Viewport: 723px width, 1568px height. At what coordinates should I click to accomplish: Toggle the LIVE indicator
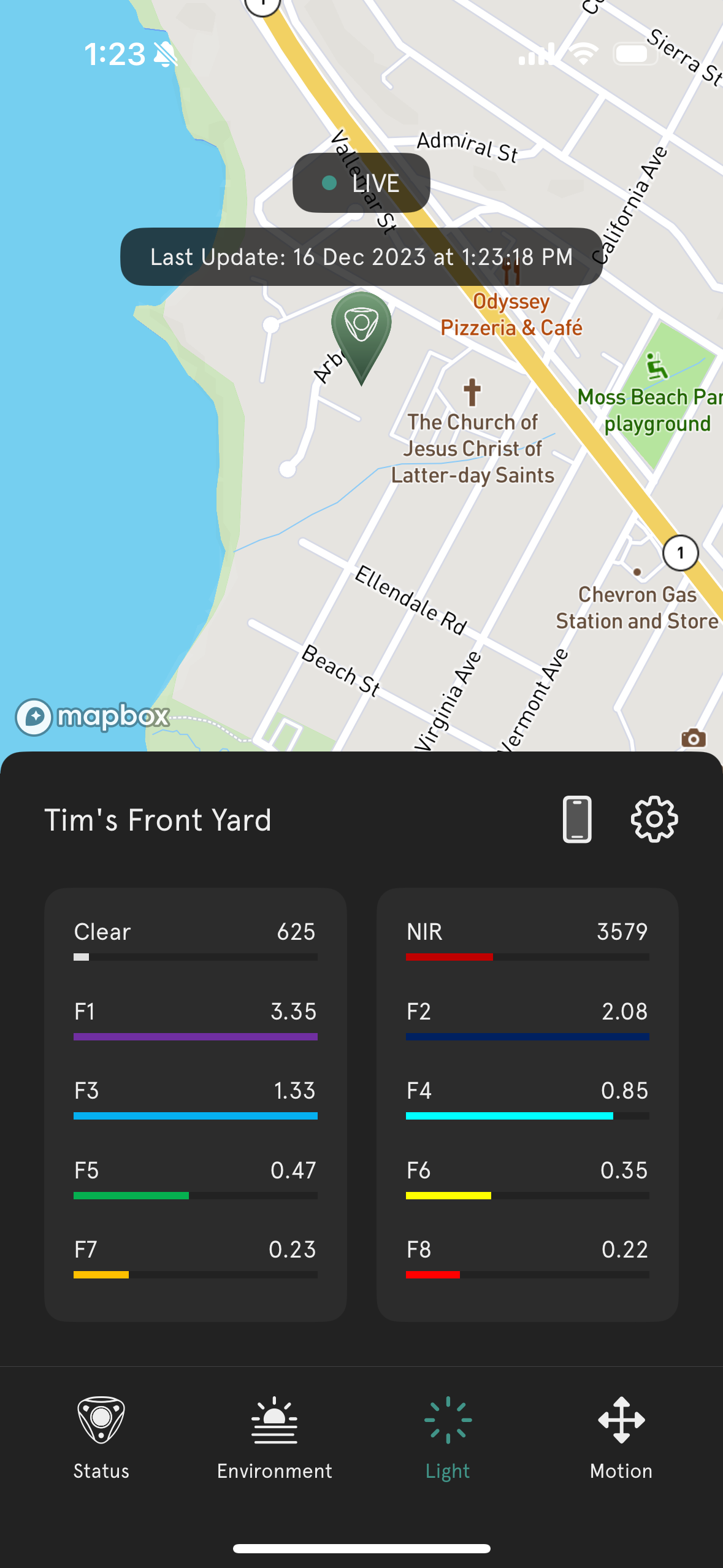(x=362, y=182)
